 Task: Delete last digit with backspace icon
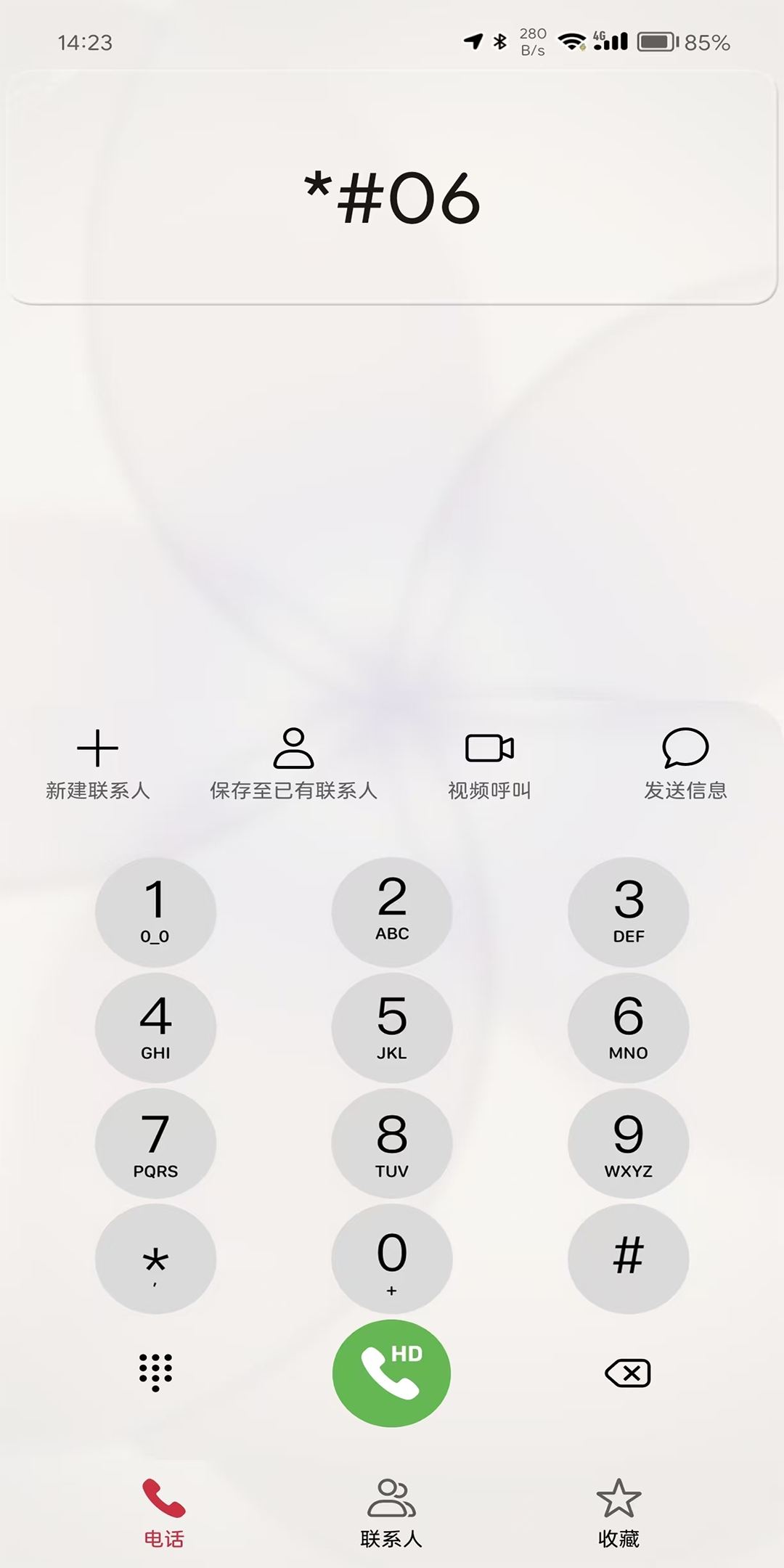(628, 1373)
